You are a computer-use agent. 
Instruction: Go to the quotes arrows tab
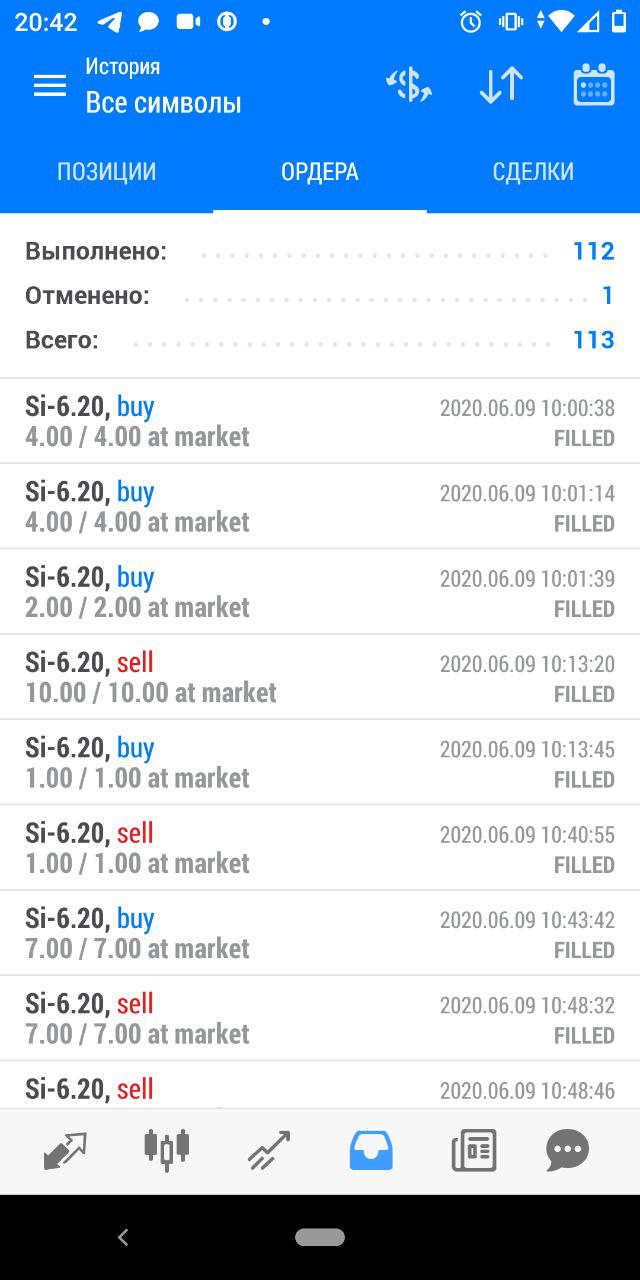click(65, 1151)
